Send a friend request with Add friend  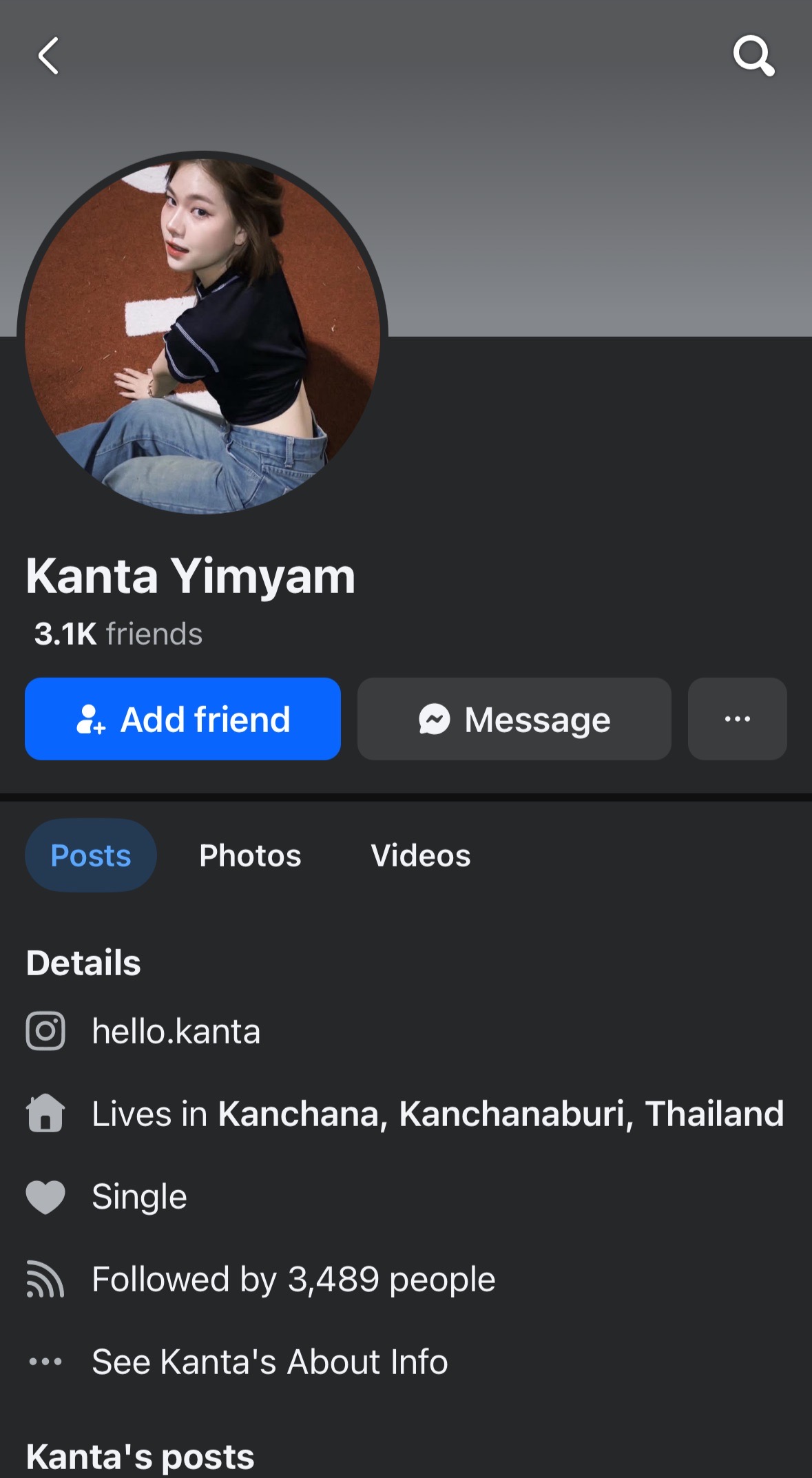(183, 719)
